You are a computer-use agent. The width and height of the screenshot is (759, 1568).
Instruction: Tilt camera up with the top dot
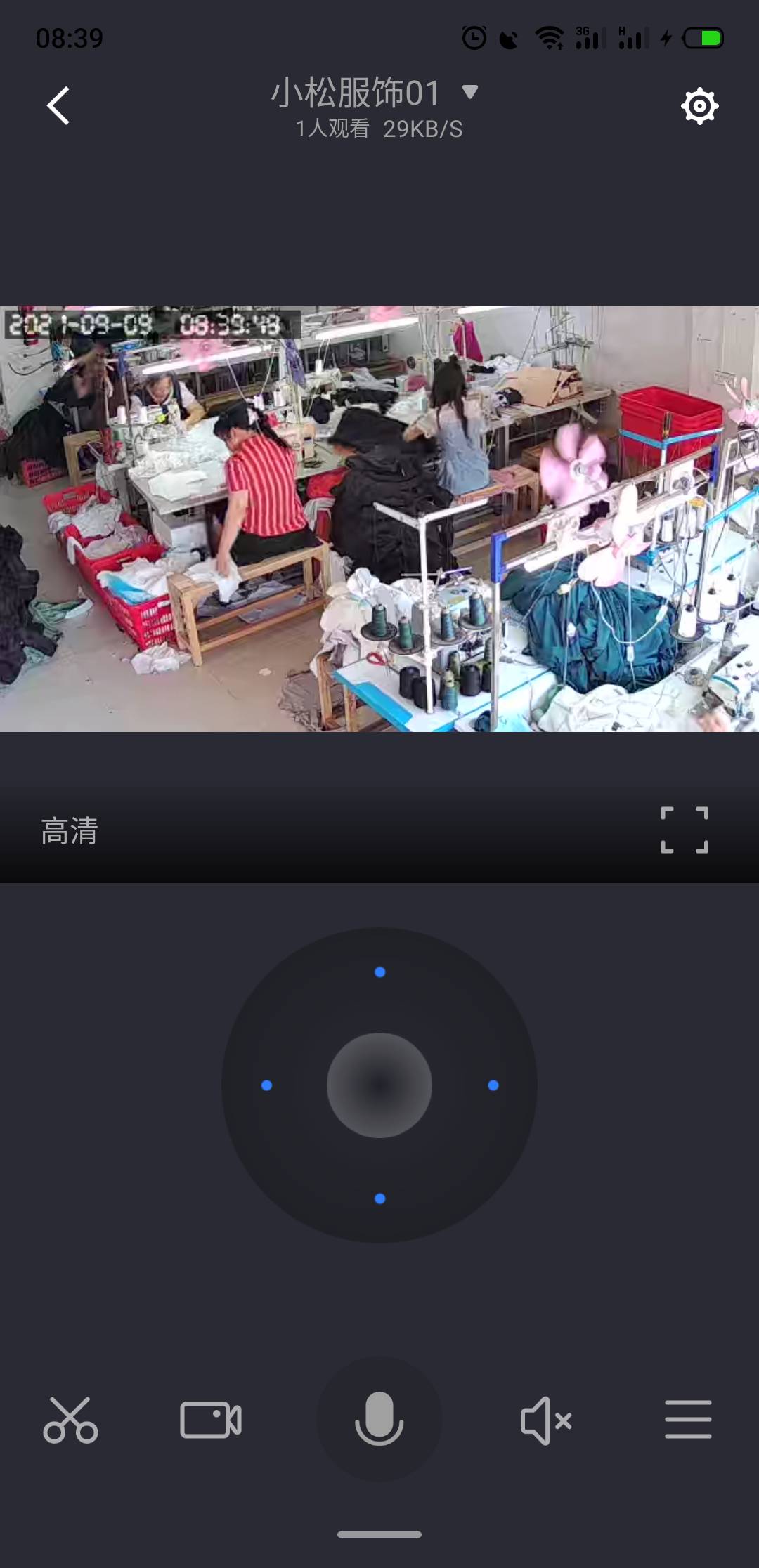click(379, 972)
